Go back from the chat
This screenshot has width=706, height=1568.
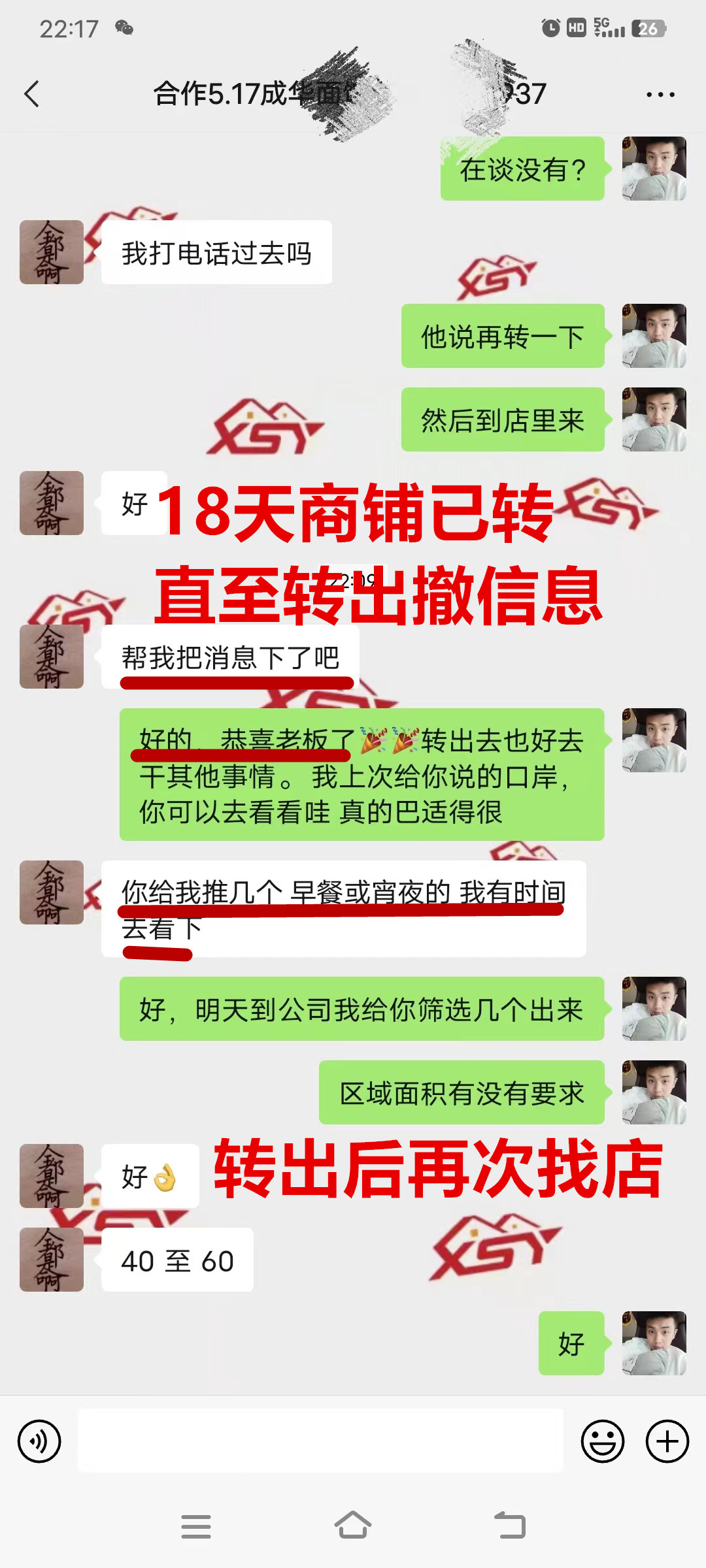tap(31, 94)
